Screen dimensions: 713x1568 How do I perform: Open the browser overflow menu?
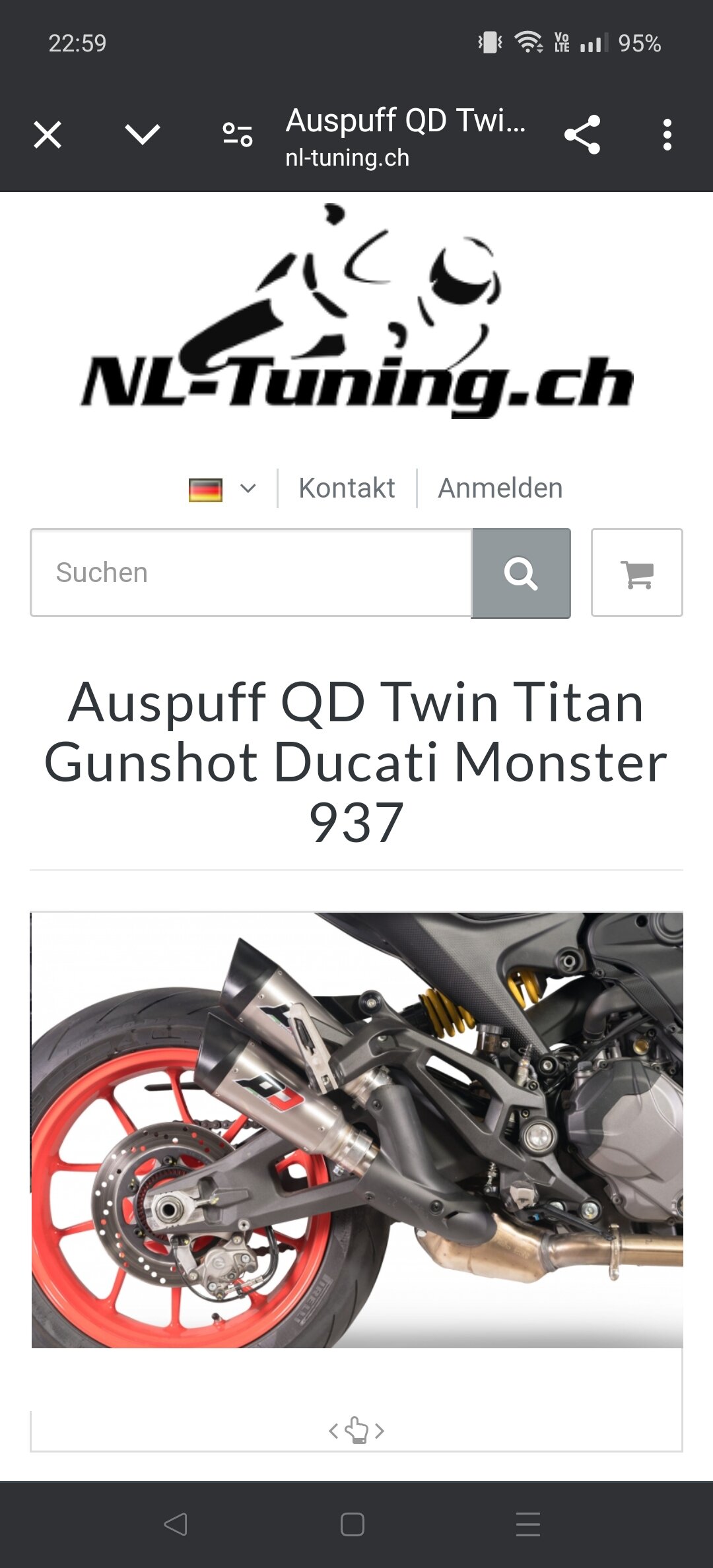(x=667, y=135)
